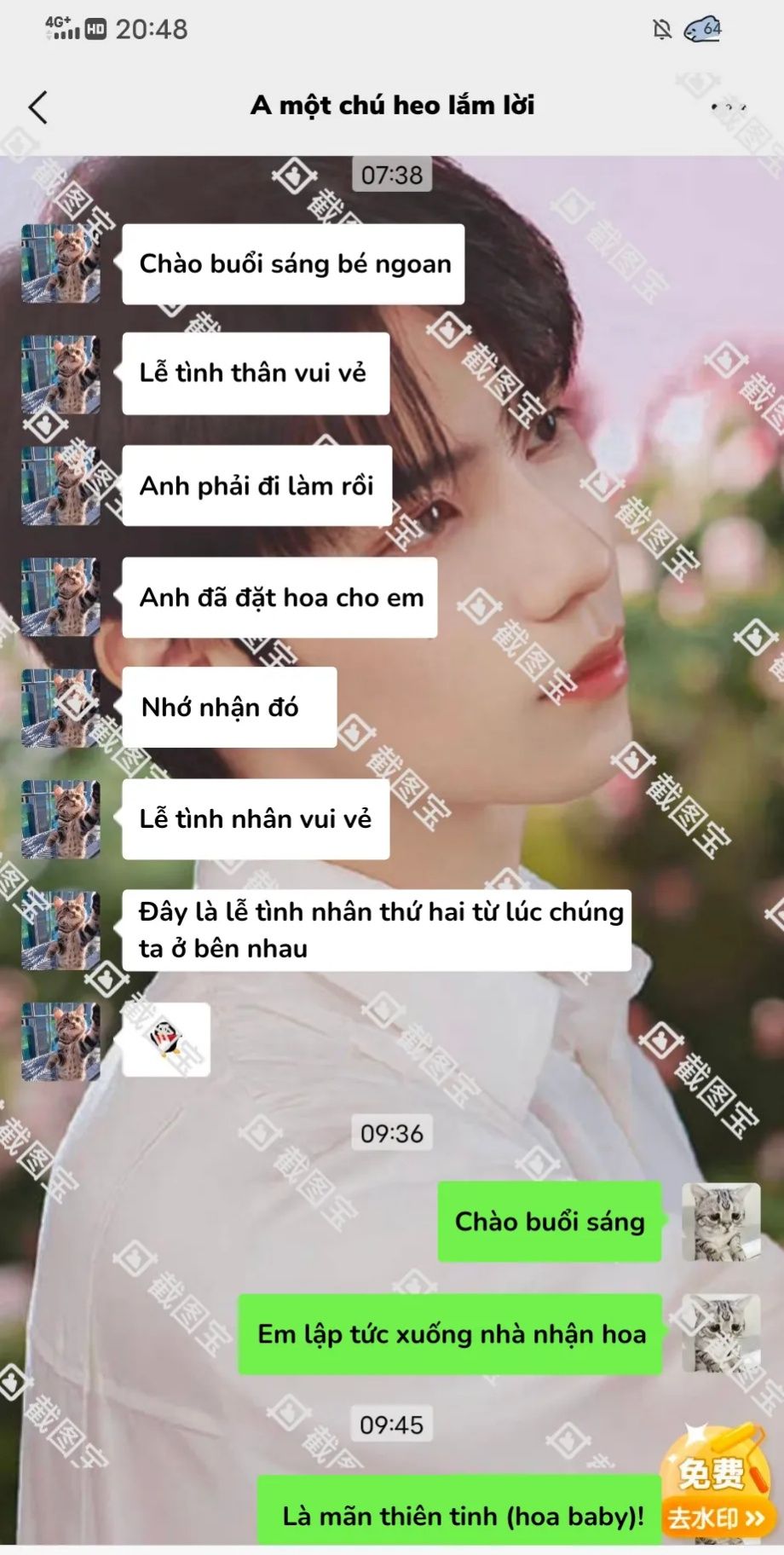Viewport: 784px width, 1555px height.
Task: Open contact's avatar beside "Chào buổi sáng bé ngoan"
Action: click(61, 263)
